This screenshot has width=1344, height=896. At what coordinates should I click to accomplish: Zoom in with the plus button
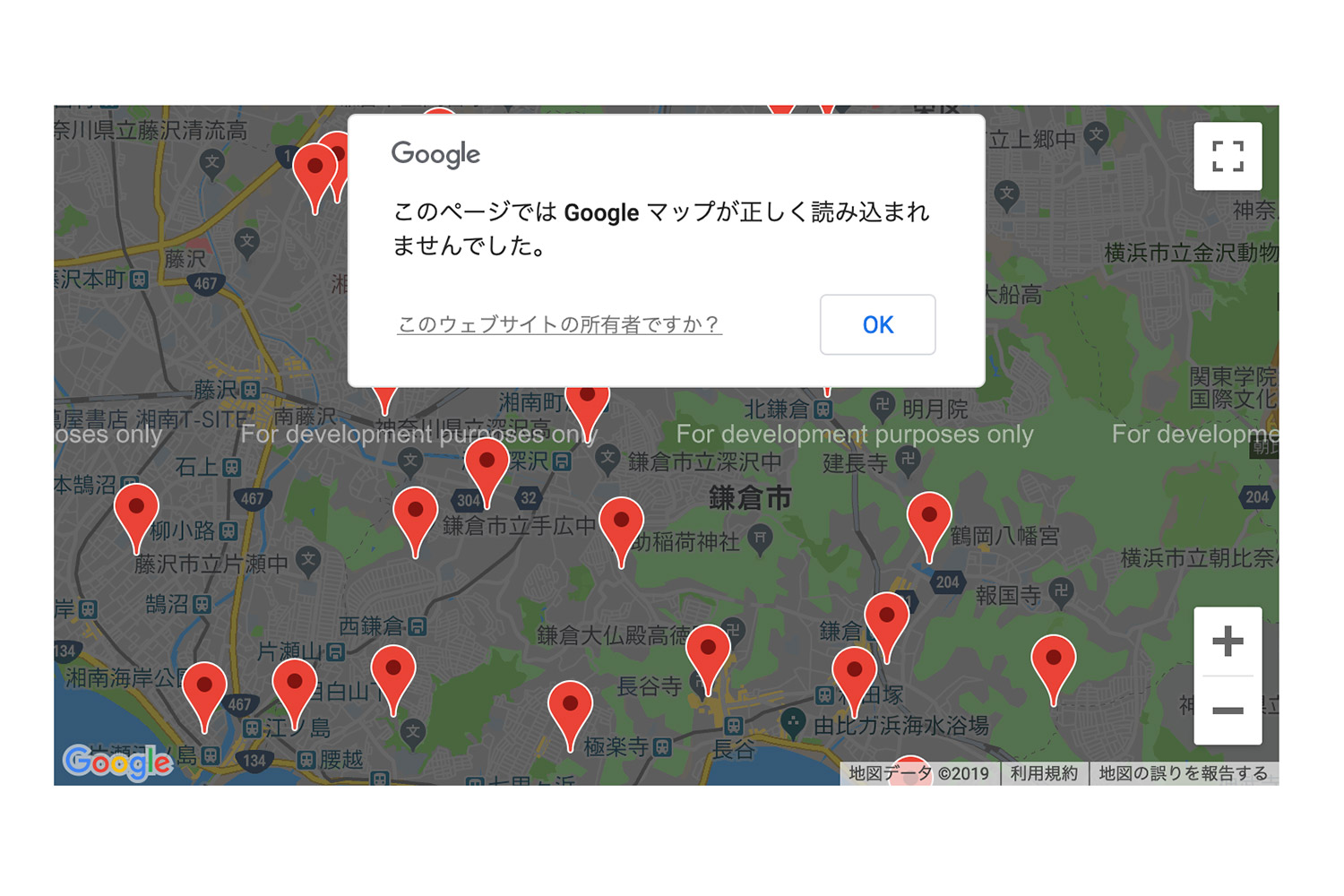pyautogui.click(x=1228, y=642)
